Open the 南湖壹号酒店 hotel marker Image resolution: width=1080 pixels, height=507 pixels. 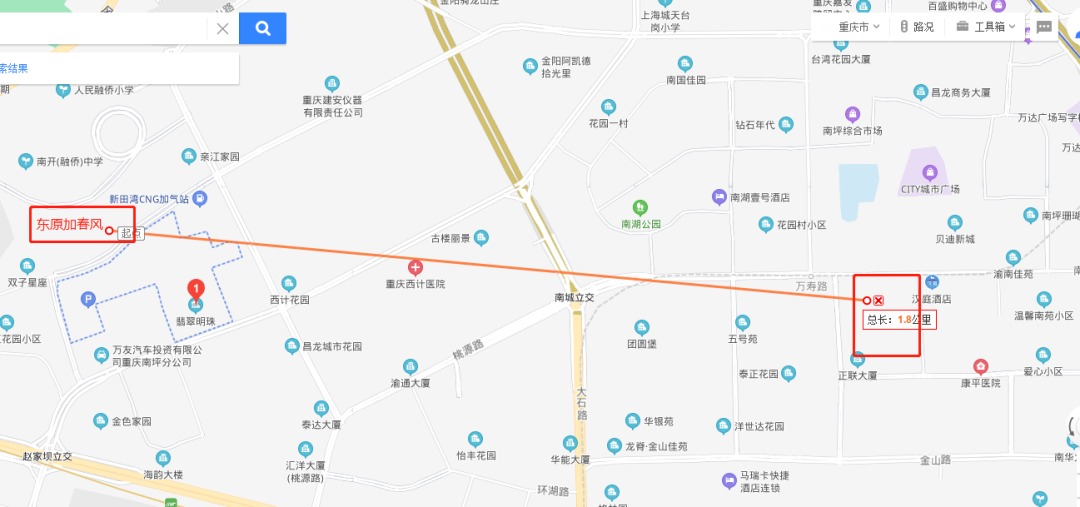tap(718, 196)
